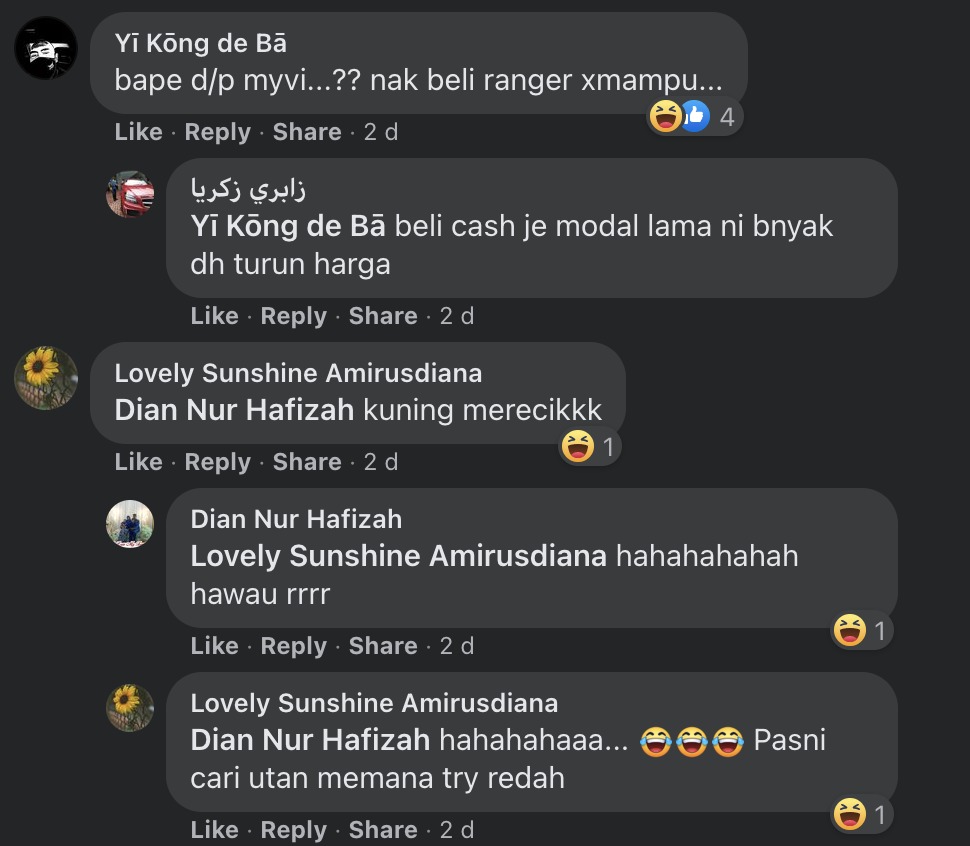The image size is (970, 846).
Task: Share the 'kuning merecikkk' comment
Action: (x=306, y=462)
